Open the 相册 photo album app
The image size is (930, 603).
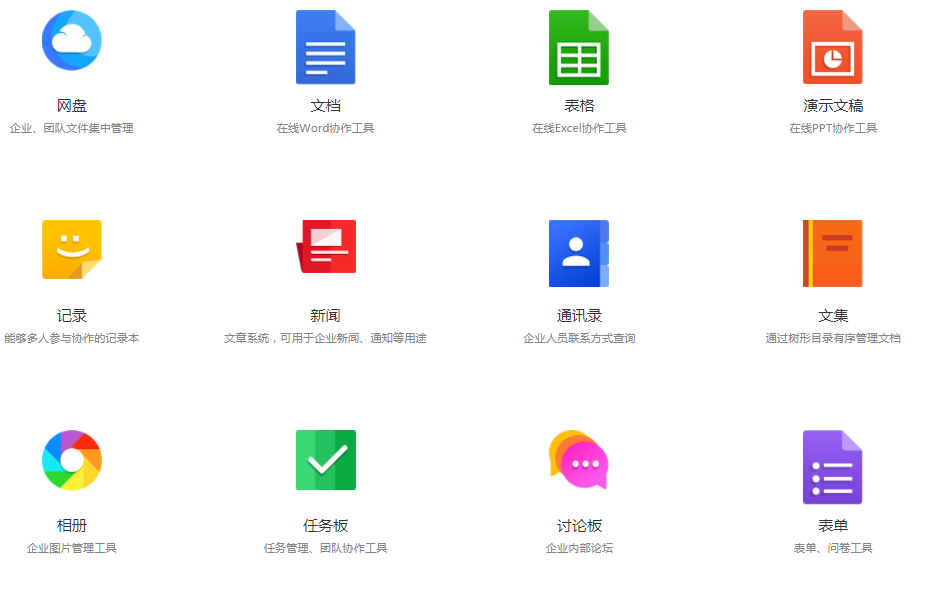72,460
